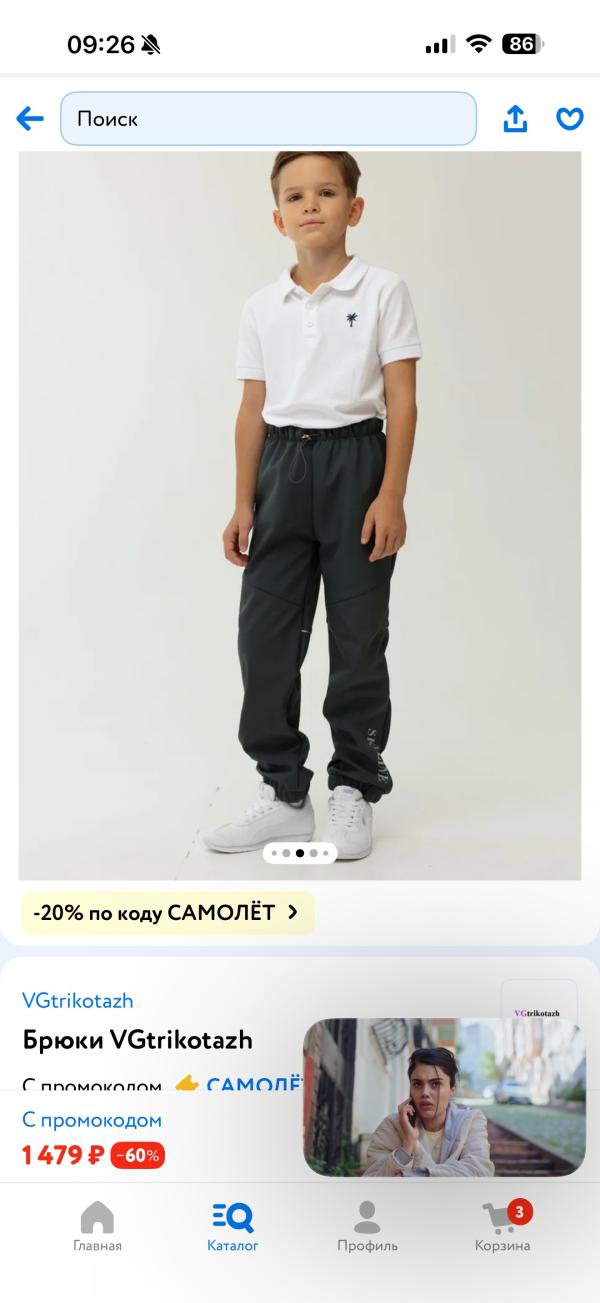Open the product photo of the boy
Viewport: 600px width, 1303px height.
[300, 515]
